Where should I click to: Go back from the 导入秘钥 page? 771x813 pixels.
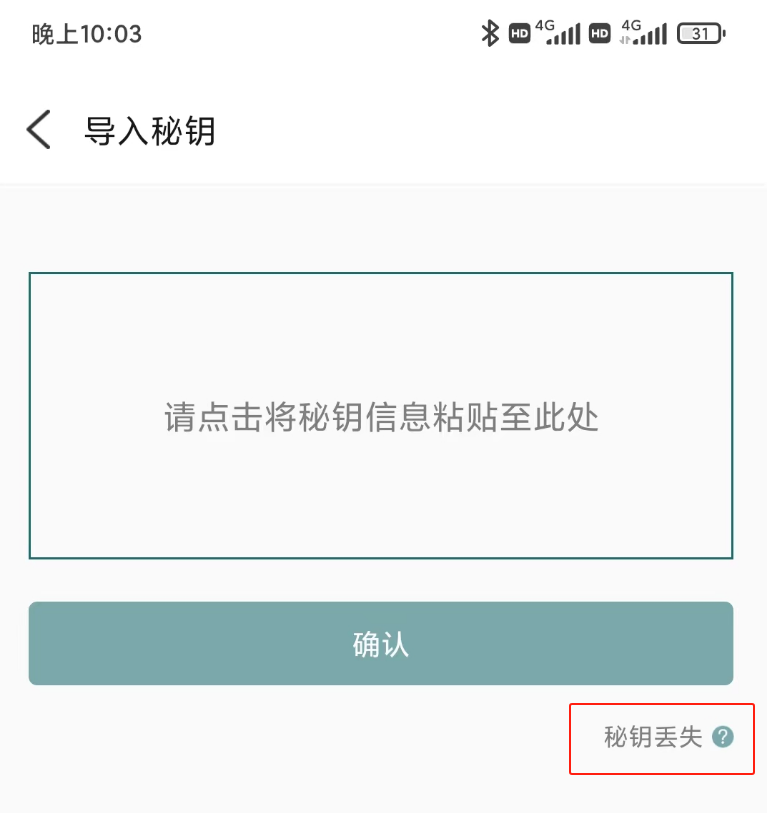coord(39,131)
